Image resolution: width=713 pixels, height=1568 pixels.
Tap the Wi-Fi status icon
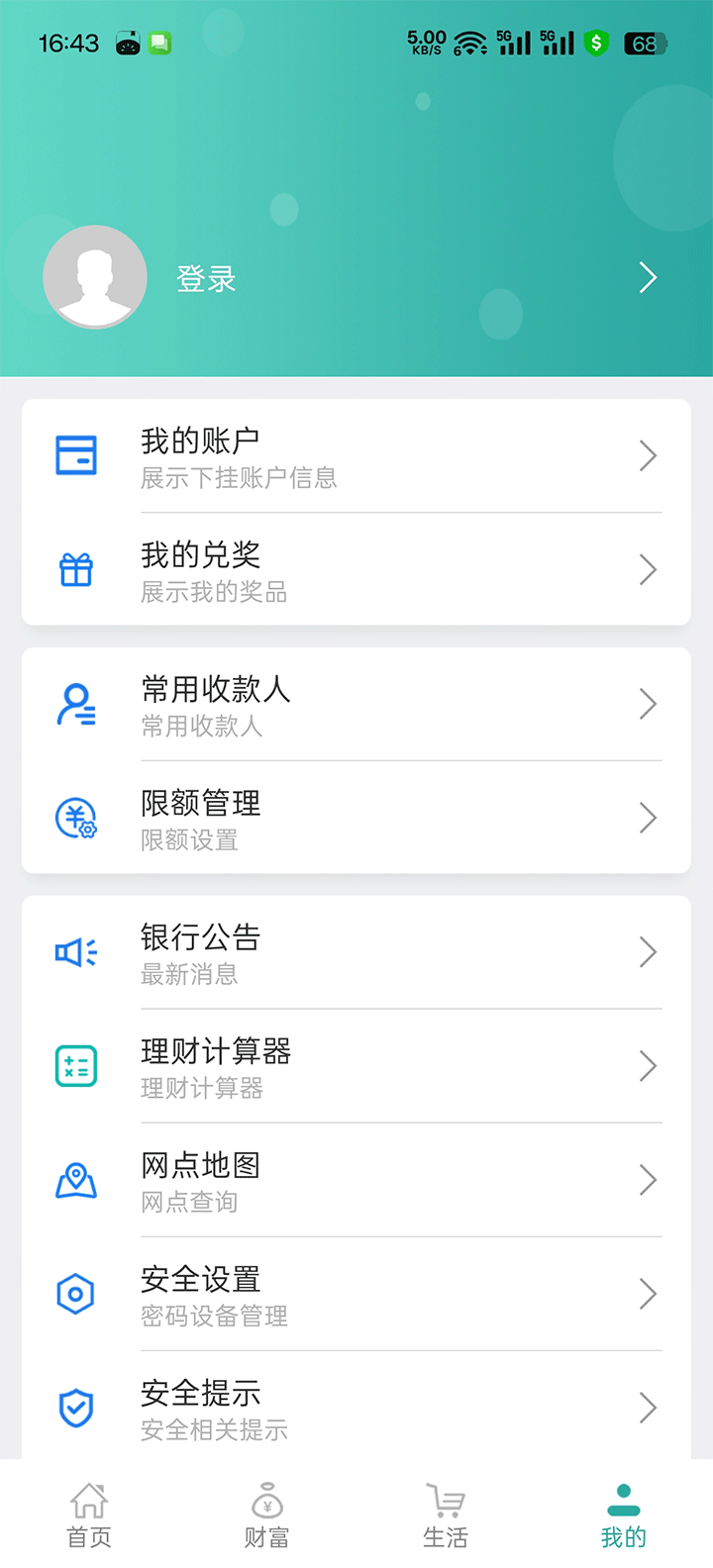click(x=469, y=43)
